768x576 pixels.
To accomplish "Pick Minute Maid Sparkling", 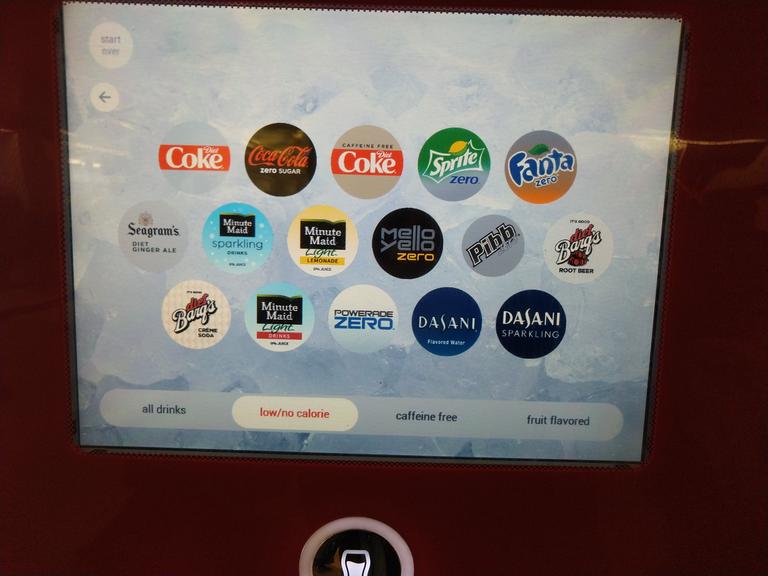I will [237, 238].
